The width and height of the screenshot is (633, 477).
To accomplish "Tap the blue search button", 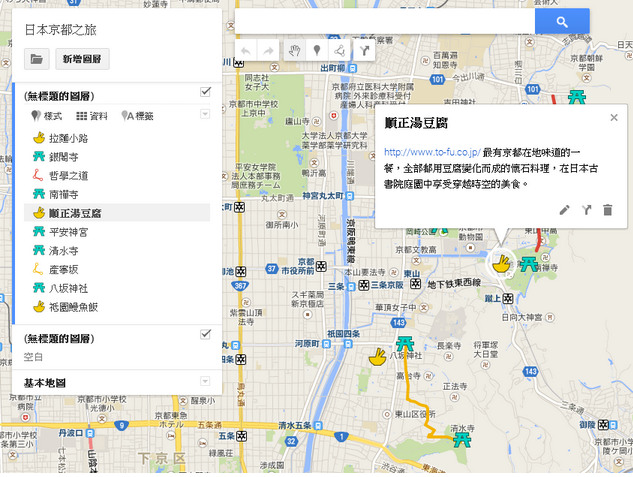I will (562, 22).
